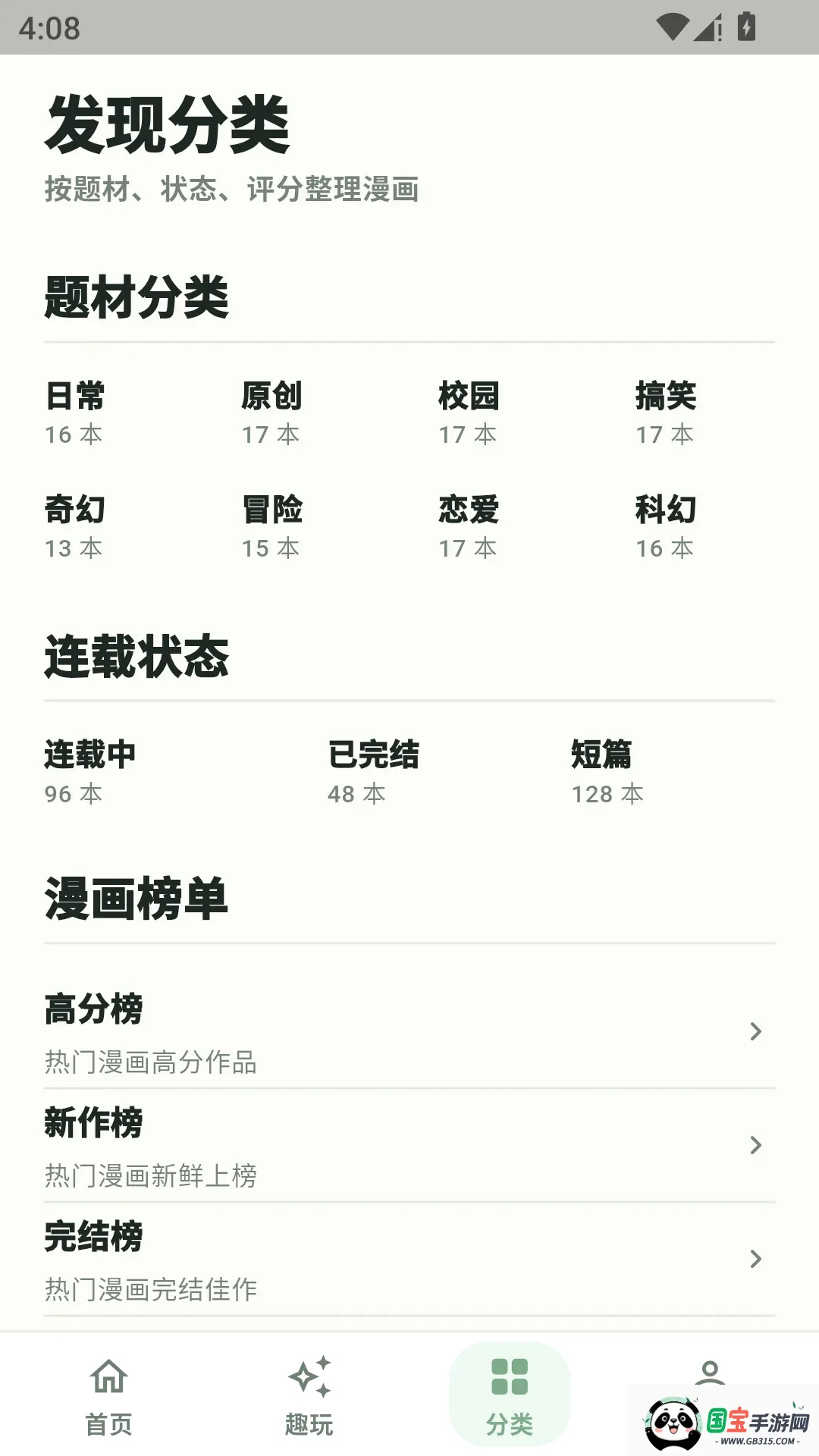The image size is (819, 1456).
Task: Browse the 校园 comics category
Action: click(469, 413)
